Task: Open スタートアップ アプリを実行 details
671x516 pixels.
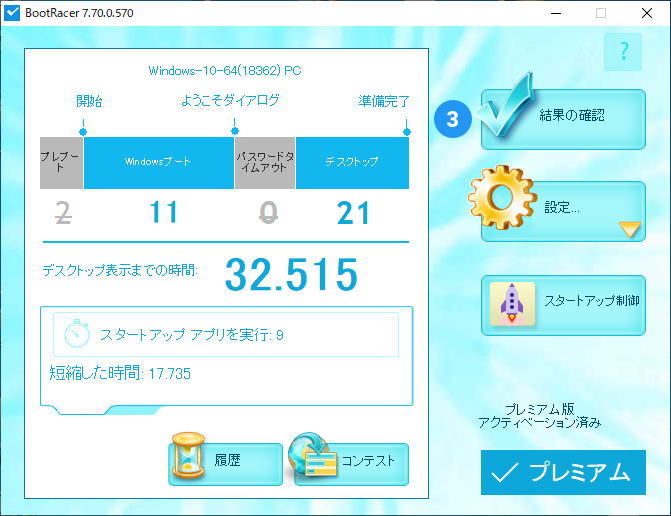Action: pyautogui.click(x=226, y=334)
